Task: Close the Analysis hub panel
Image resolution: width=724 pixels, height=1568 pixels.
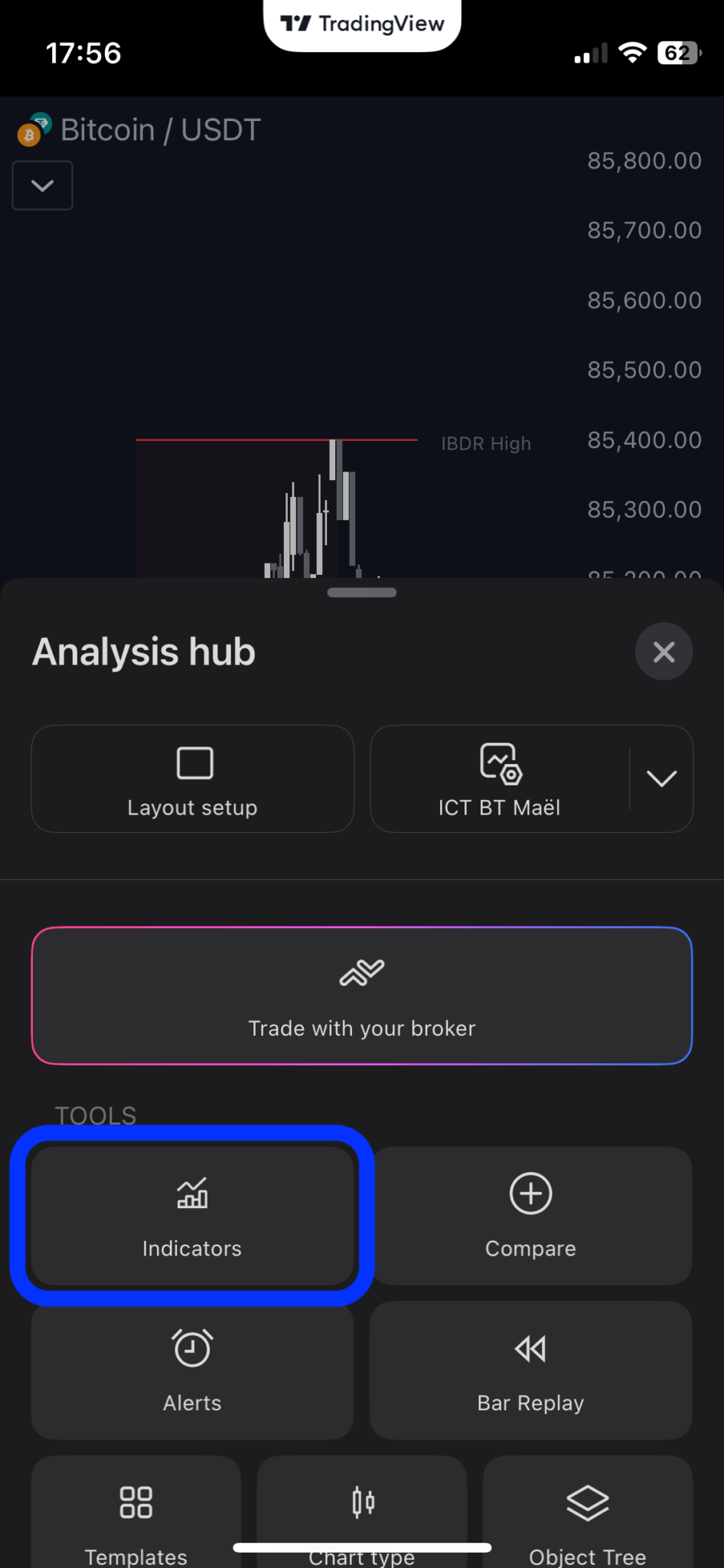Action: [x=664, y=652]
